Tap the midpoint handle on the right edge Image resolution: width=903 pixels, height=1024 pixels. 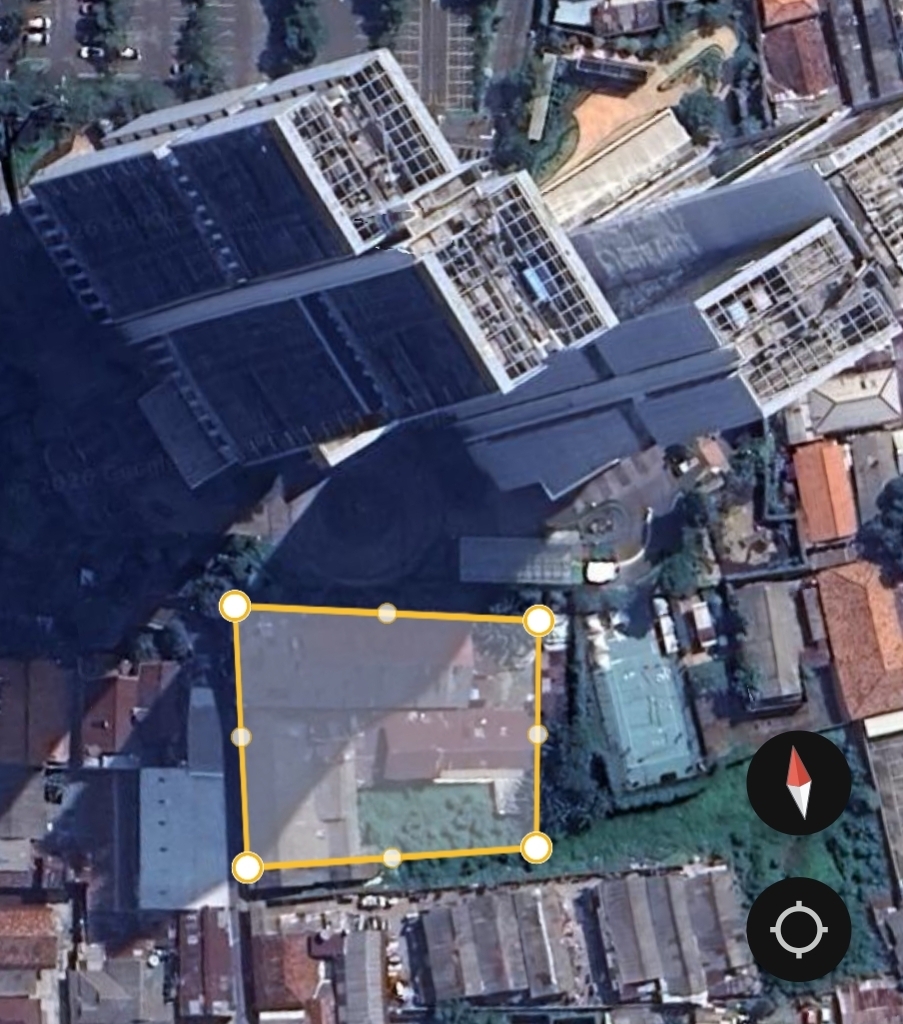click(x=538, y=734)
